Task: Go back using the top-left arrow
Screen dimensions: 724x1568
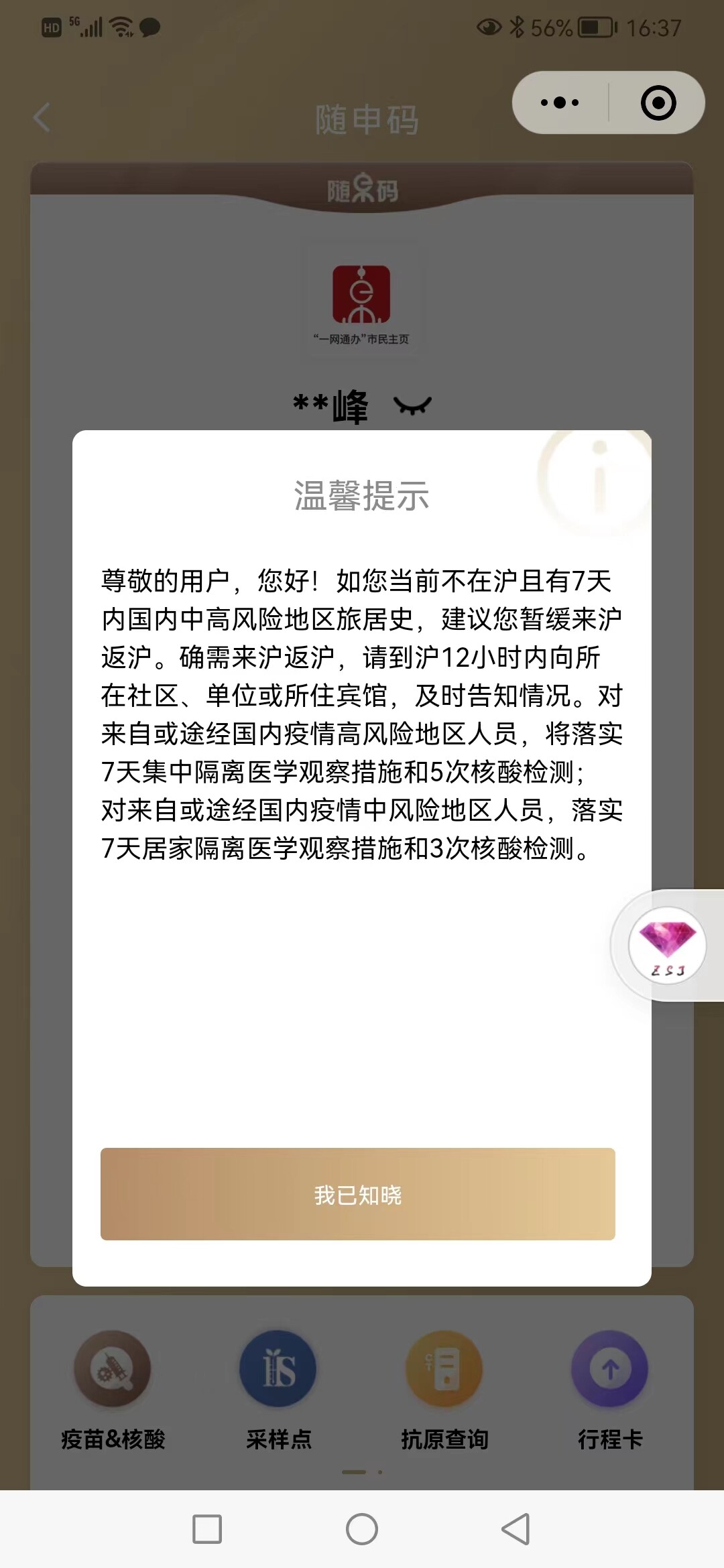Action: point(42,118)
